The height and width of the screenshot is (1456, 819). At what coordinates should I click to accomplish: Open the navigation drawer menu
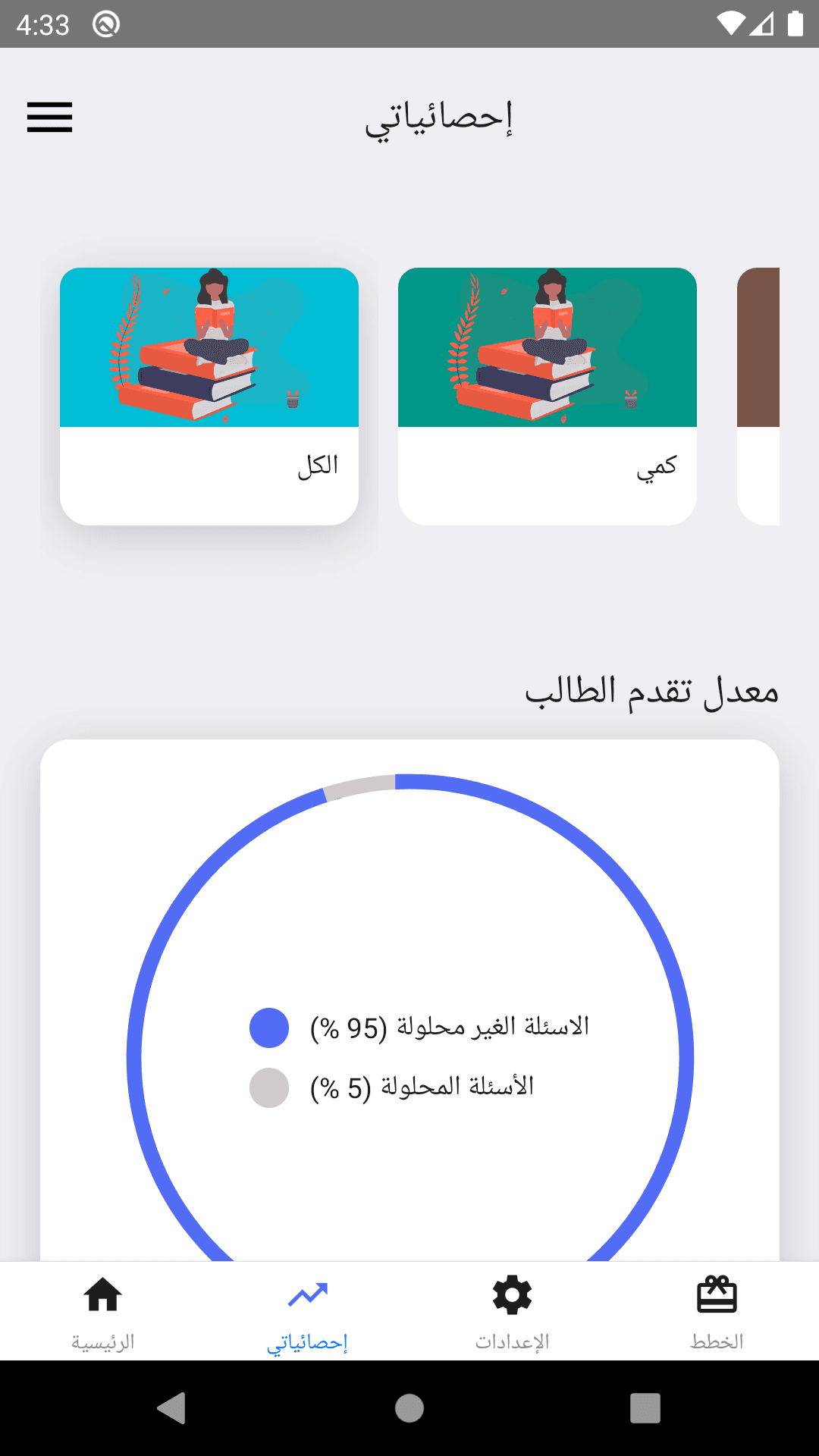[49, 118]
